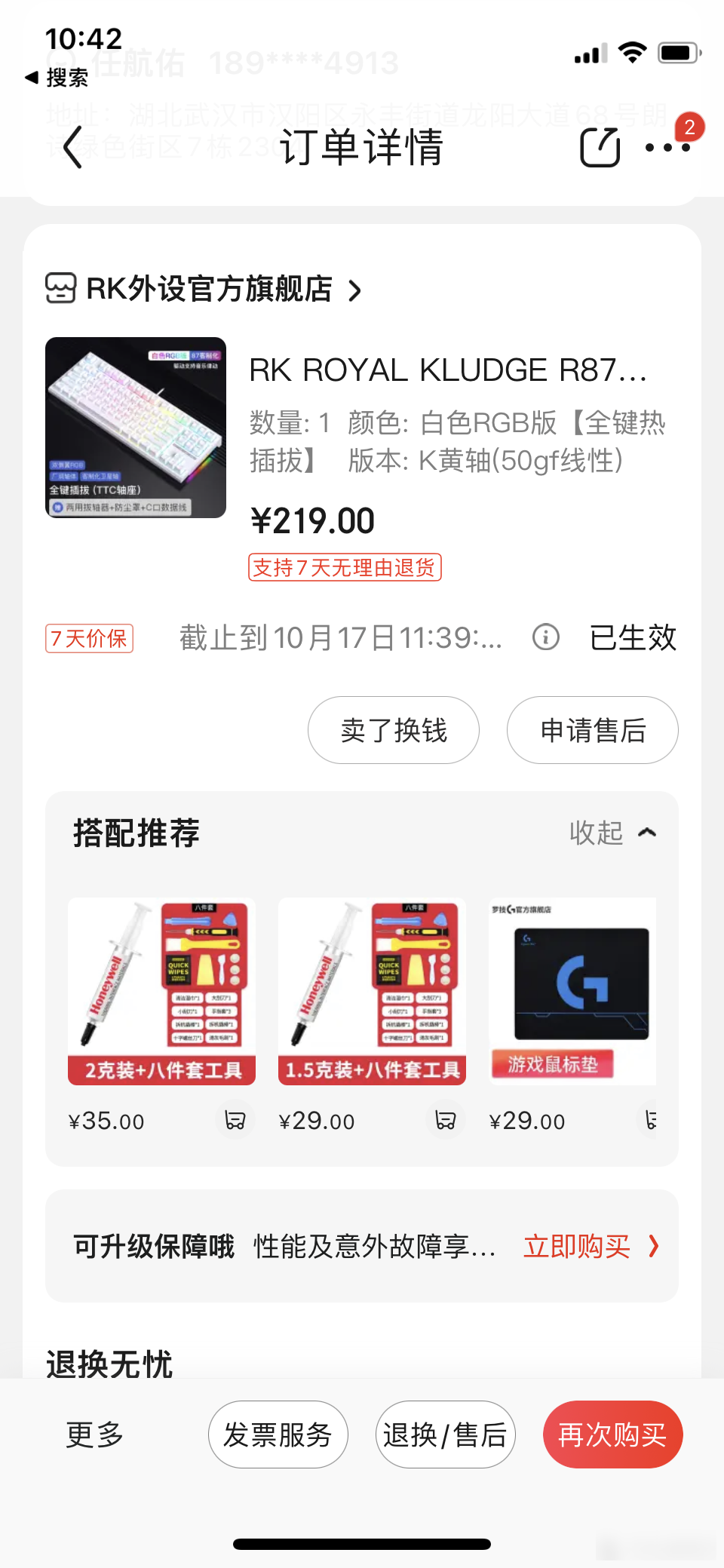The height and width of the screenshot is (1568, 724).
Task: Buy again with 再次购买
Action: tap(613, 1435)
